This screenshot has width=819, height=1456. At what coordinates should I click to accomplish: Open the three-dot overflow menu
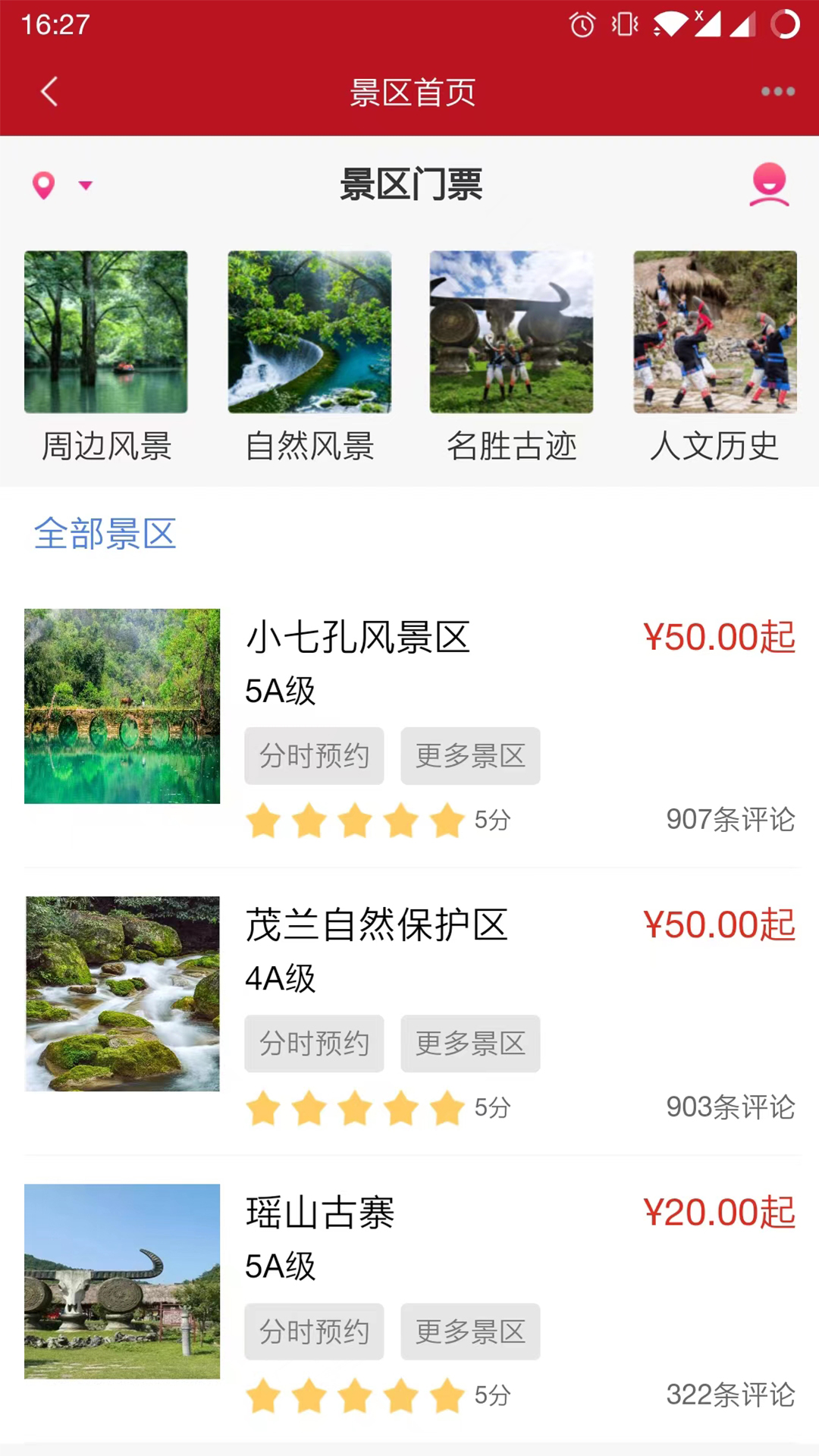(777, 92)
